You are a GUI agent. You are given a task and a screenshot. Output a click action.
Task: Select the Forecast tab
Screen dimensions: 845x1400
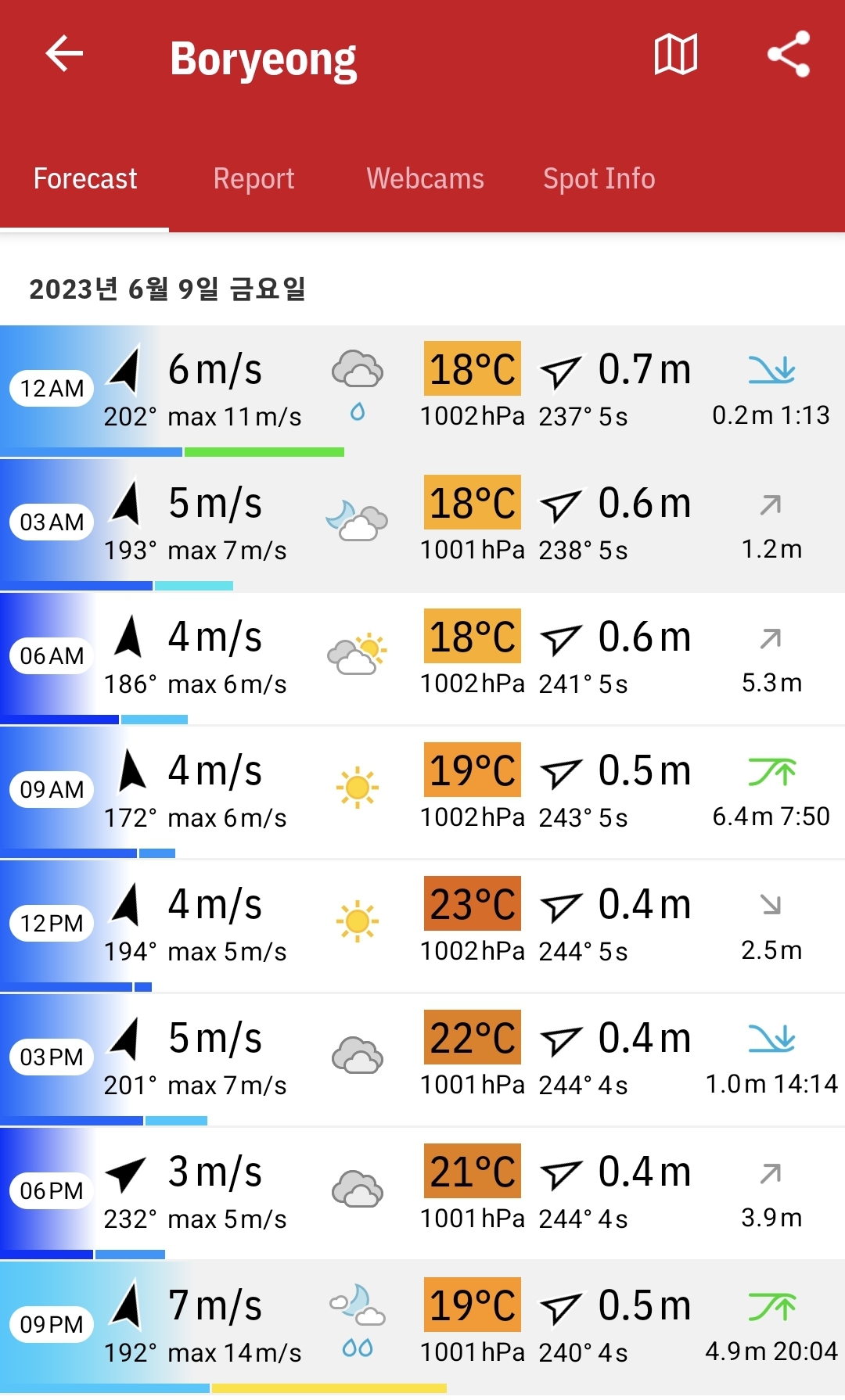click(x=85, y=179)
